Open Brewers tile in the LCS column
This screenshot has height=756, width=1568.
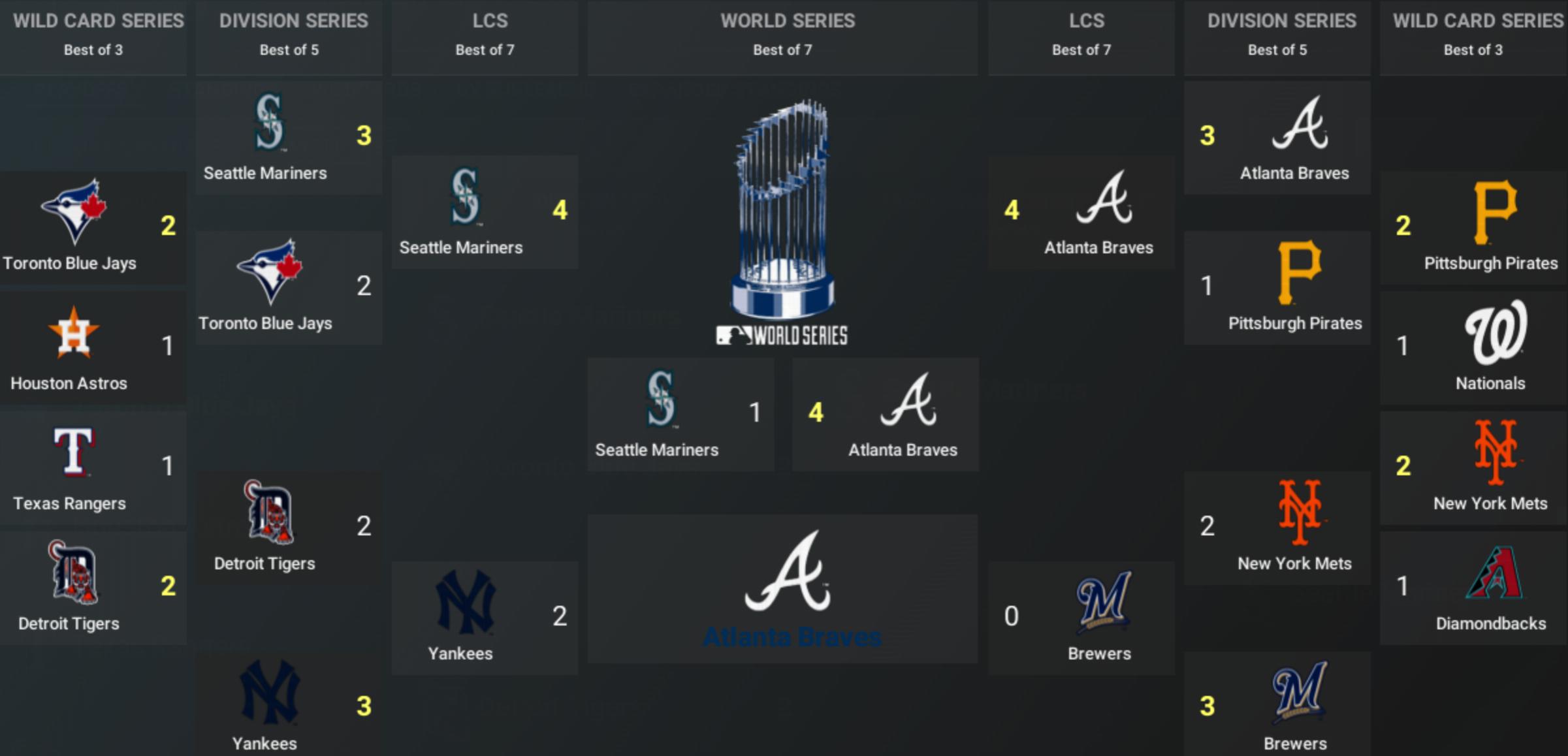[1081, 618]
